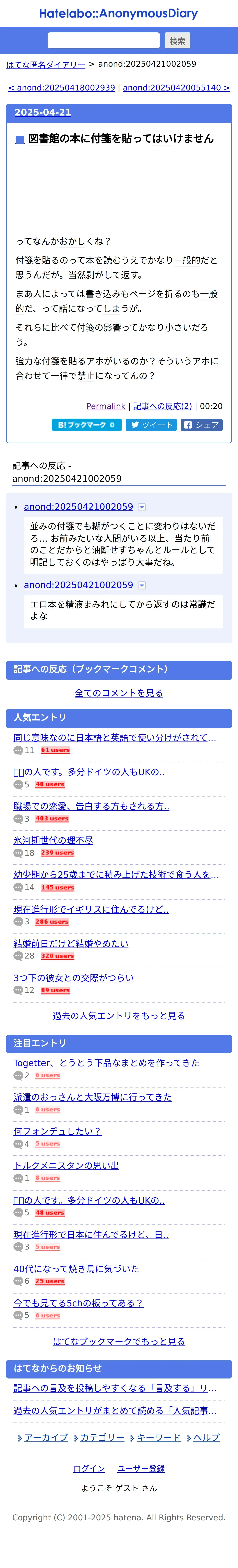Share entry via ツイート button
This screenshot has width=238, height=1568.
151,425
